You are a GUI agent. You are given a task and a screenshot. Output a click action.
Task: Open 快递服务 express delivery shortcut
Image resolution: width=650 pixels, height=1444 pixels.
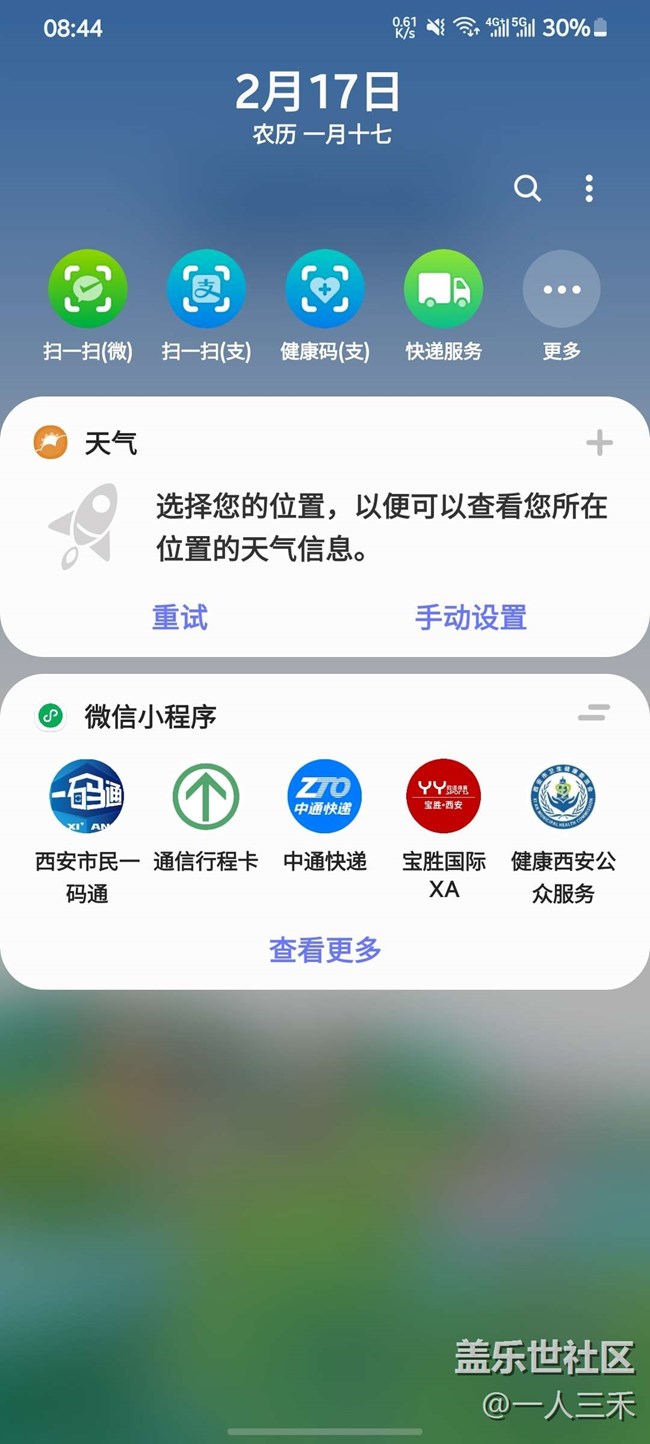tap(443, 290)
